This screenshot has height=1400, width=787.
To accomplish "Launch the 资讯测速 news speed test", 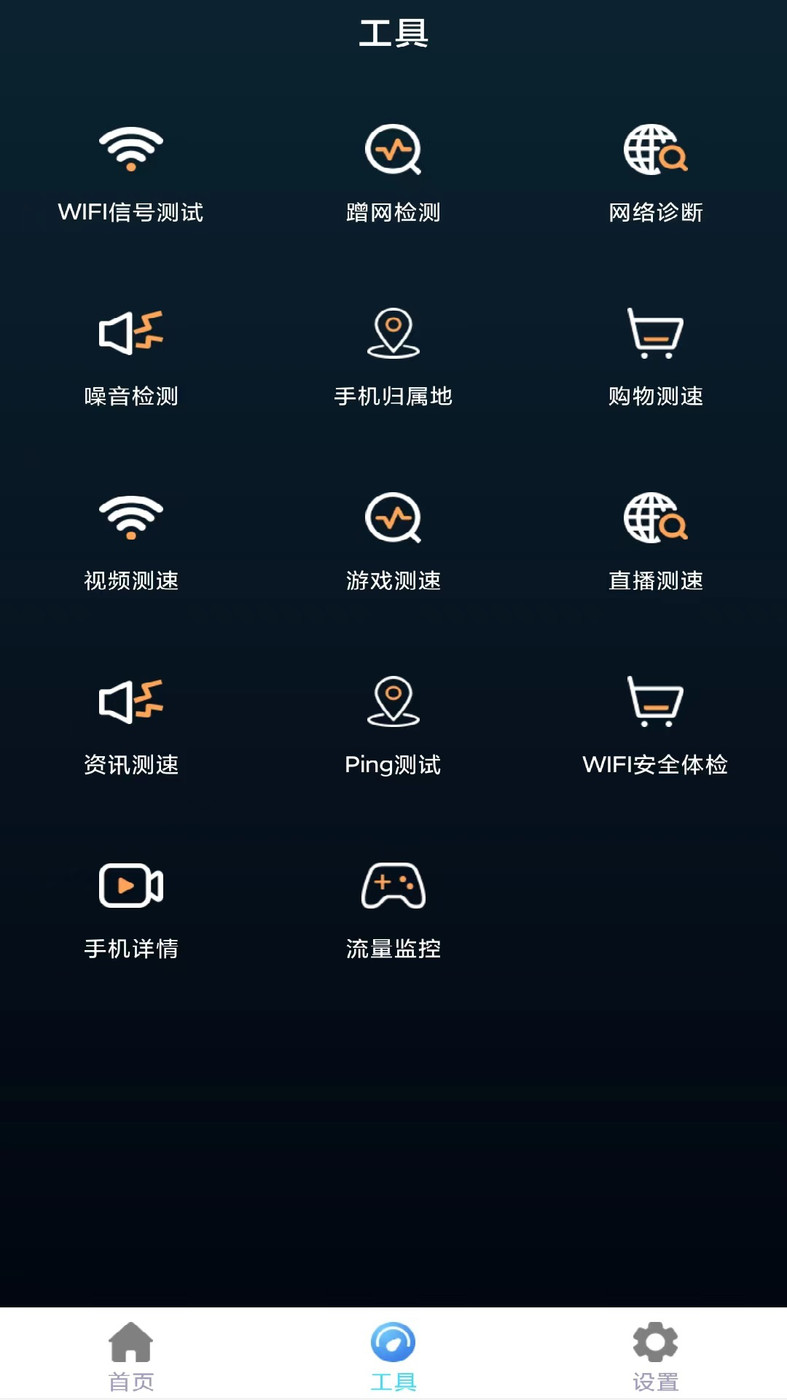I will [130, 725].
